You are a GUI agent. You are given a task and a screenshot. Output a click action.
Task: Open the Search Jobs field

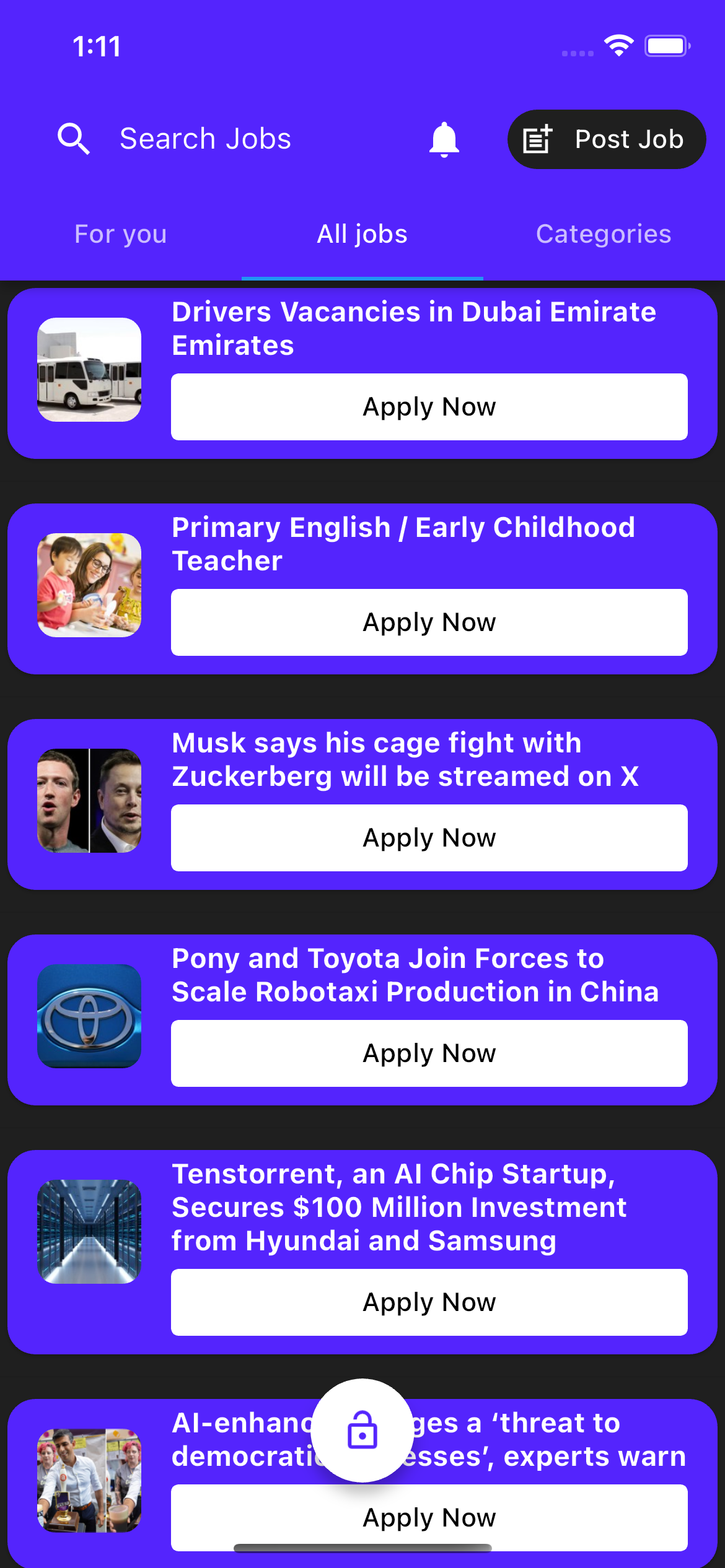(x=204, y=139)
